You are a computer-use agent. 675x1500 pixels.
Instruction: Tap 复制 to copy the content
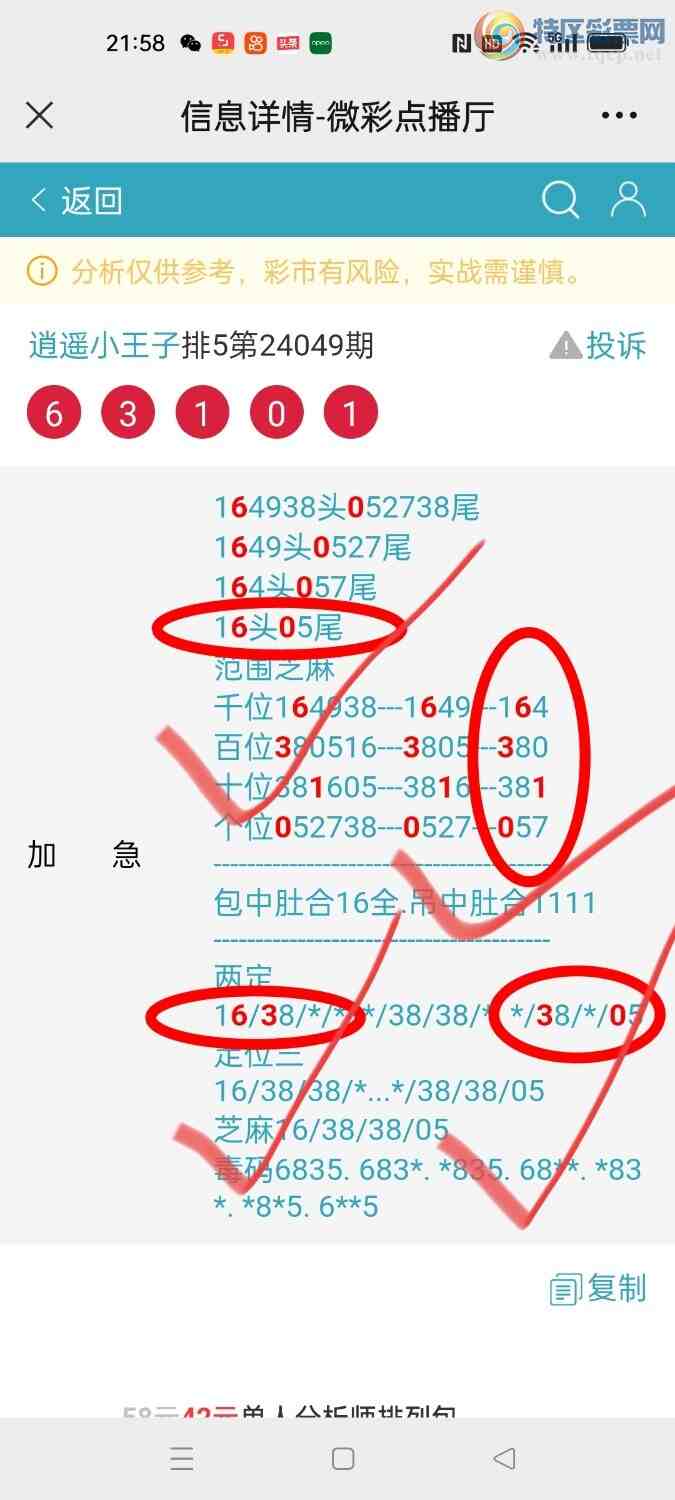[599, 1289]
